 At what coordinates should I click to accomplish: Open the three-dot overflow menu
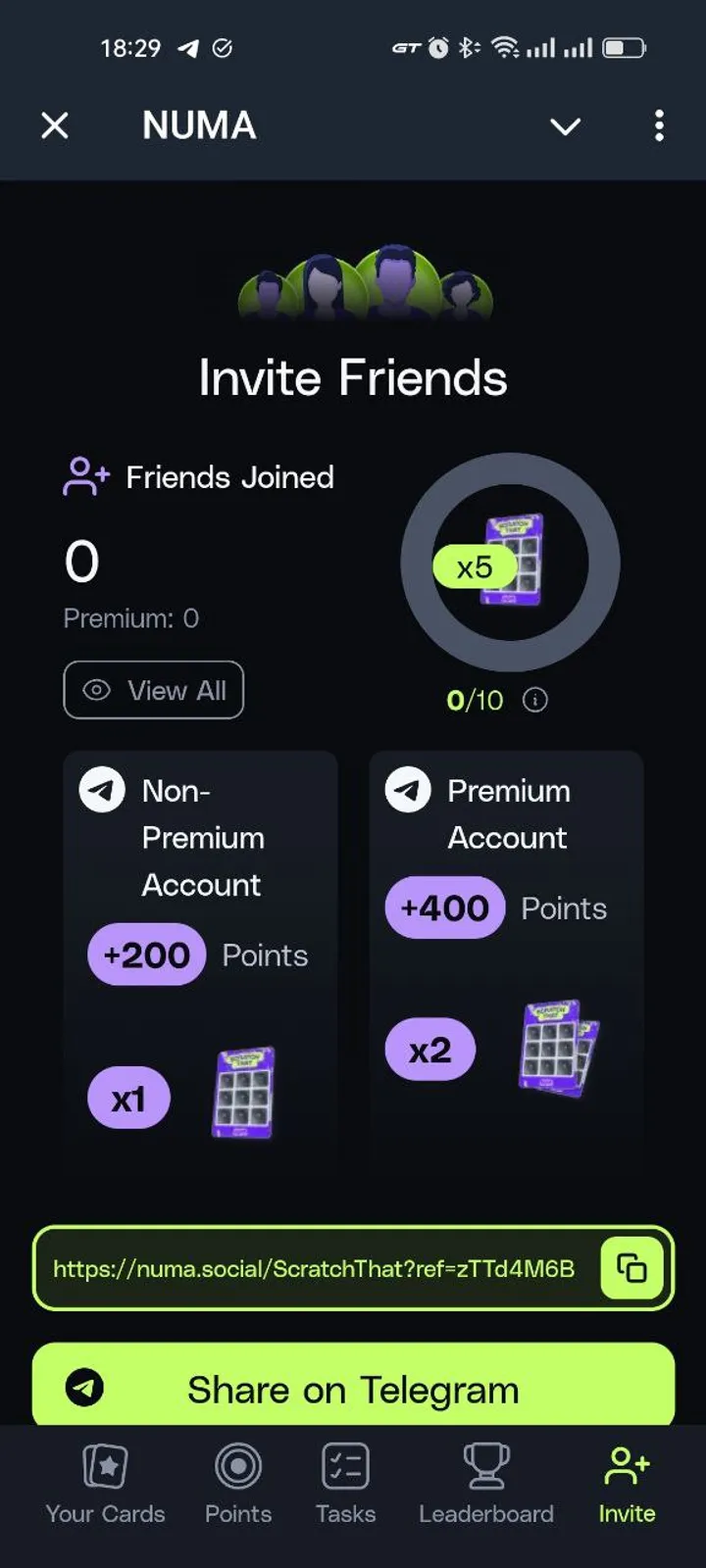pos(659,126)
